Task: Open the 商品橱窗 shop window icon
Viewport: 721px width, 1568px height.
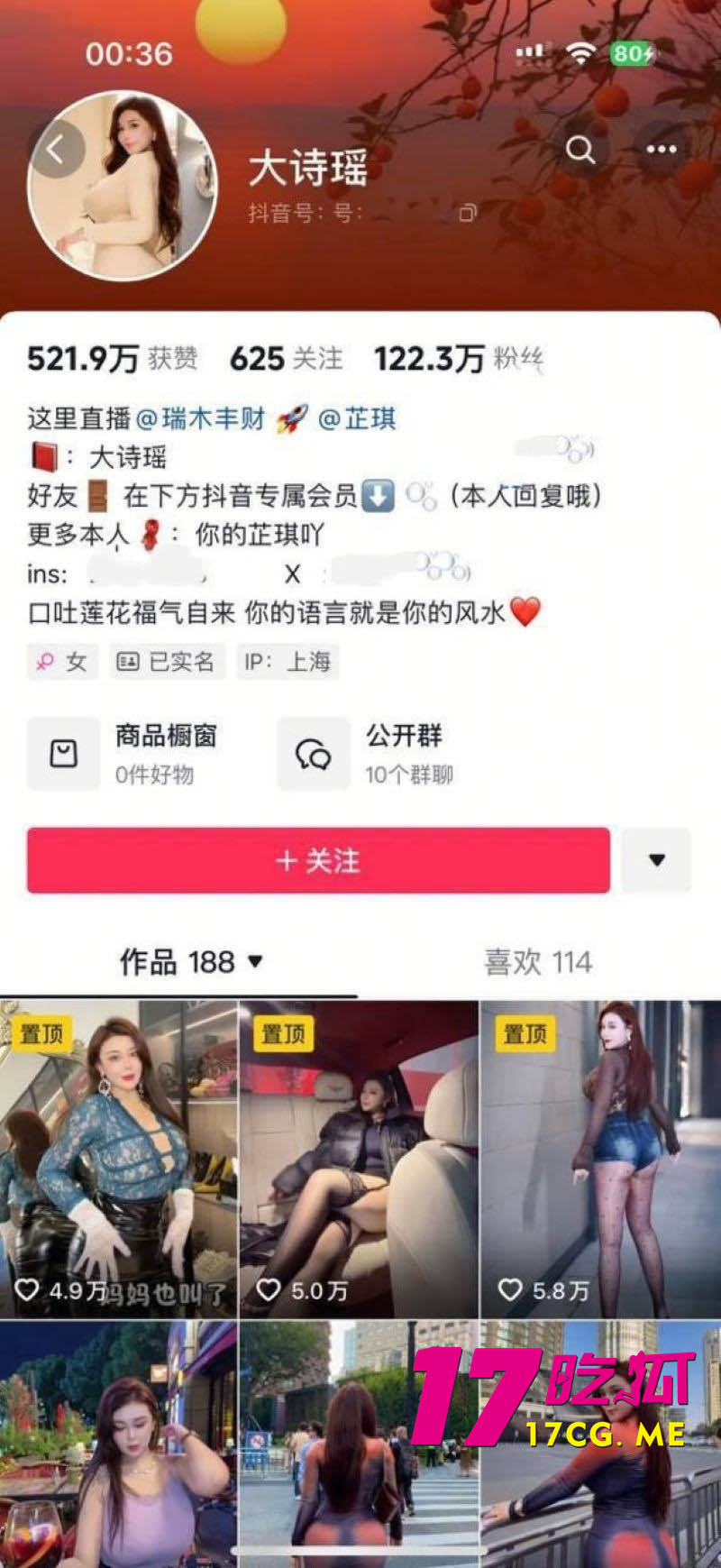Action: (63, 753)
